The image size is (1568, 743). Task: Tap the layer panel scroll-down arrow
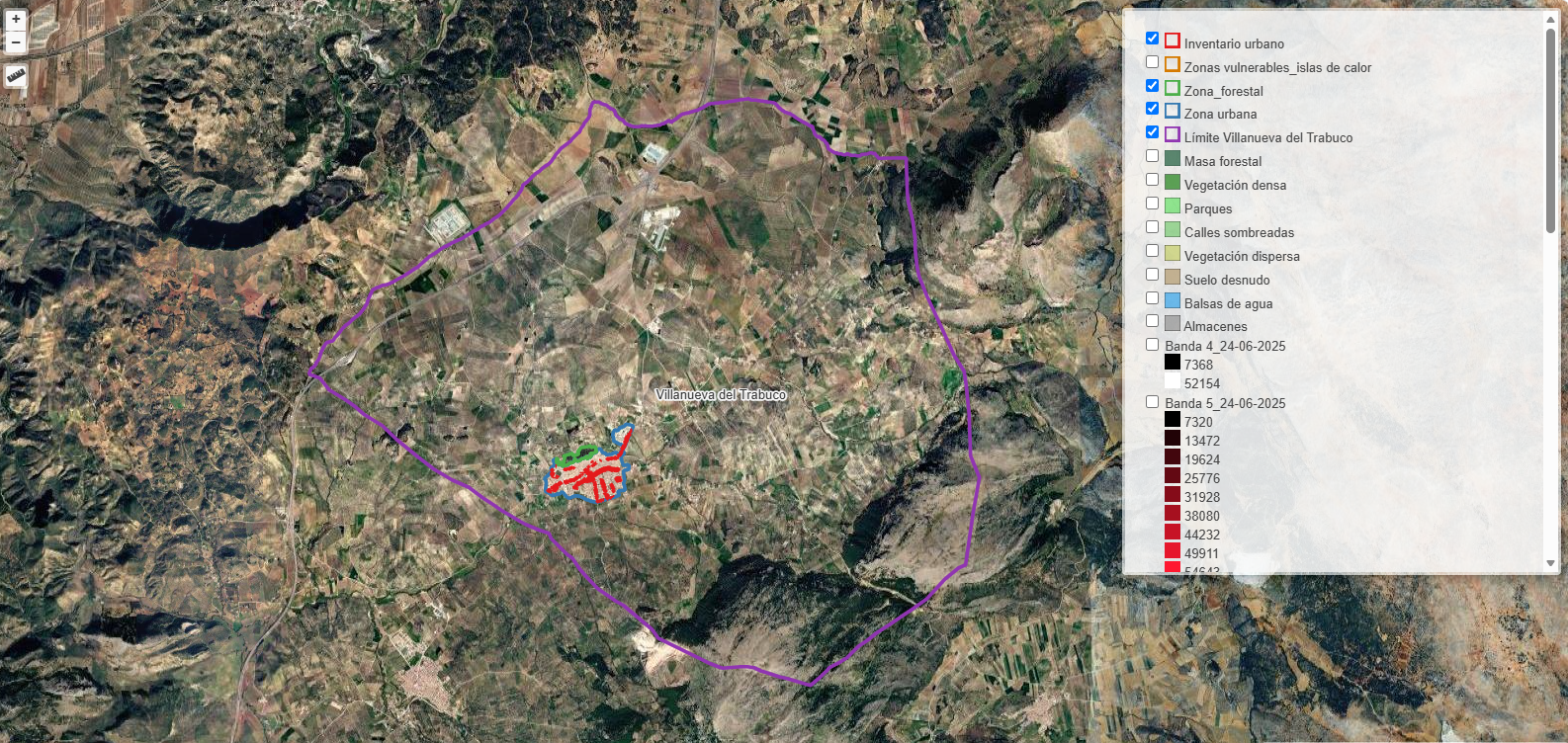pyautogui.click(x=1550, y=563)
